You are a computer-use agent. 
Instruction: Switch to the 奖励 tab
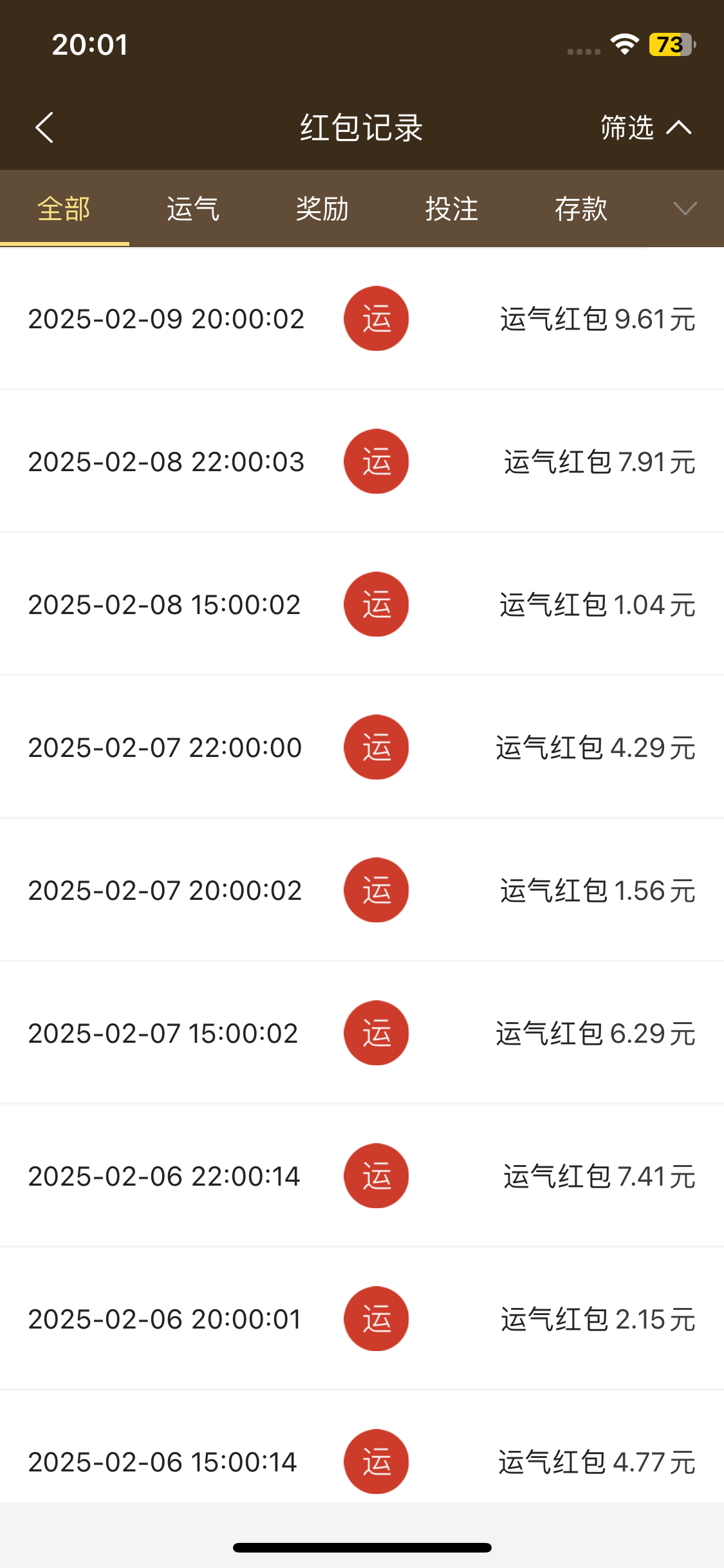tap(322, 209)
